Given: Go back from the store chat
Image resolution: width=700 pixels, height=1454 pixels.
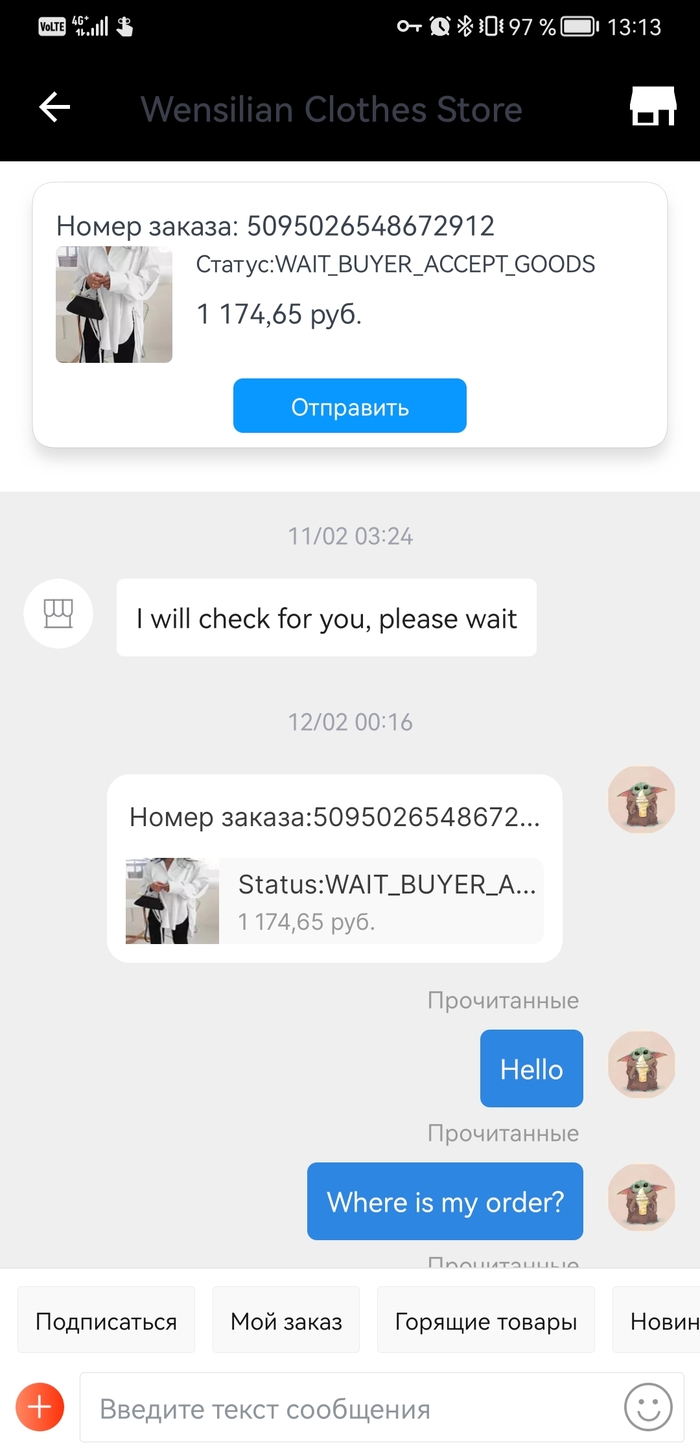Looking at the screenshot, I should pos(54,108).
